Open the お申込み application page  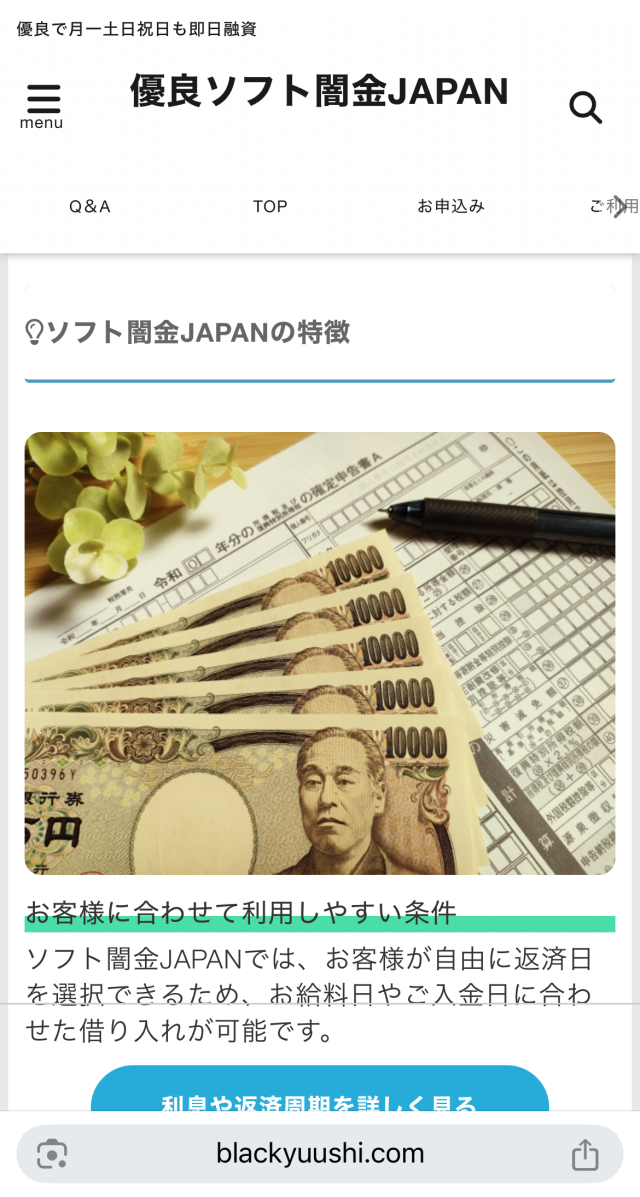(x=450, y=206)
